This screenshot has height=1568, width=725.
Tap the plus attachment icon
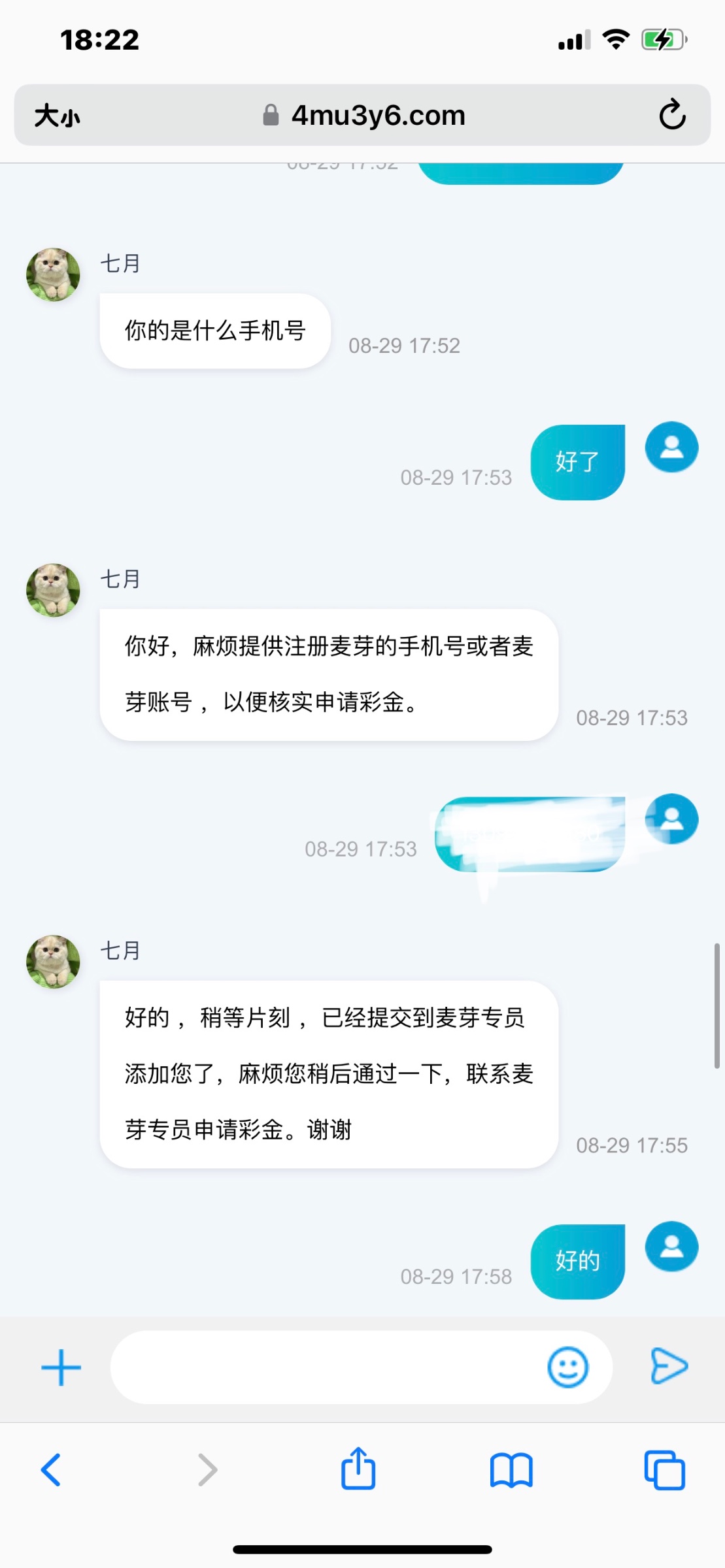point(61,1367)
